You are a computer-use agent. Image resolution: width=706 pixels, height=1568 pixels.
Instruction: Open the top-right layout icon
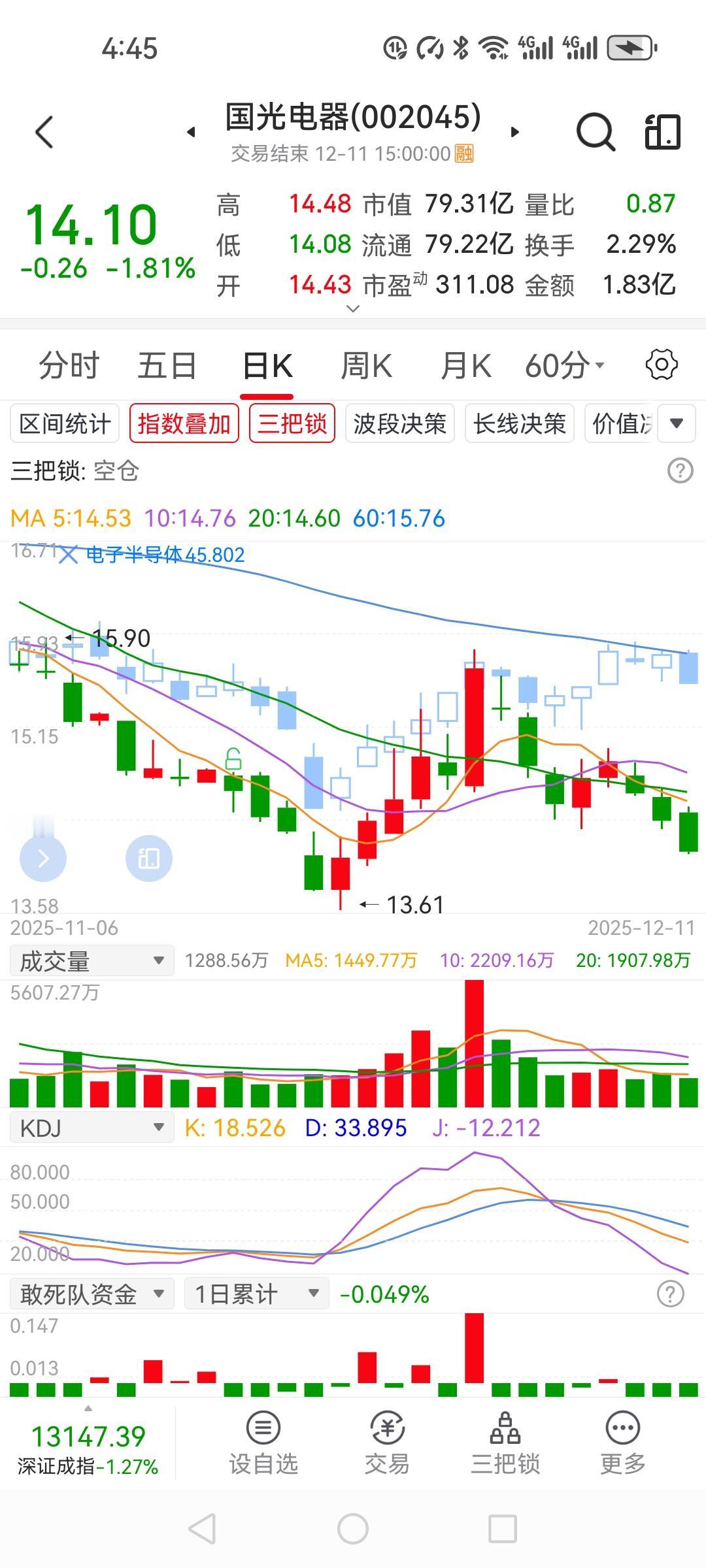coord(662,133)
